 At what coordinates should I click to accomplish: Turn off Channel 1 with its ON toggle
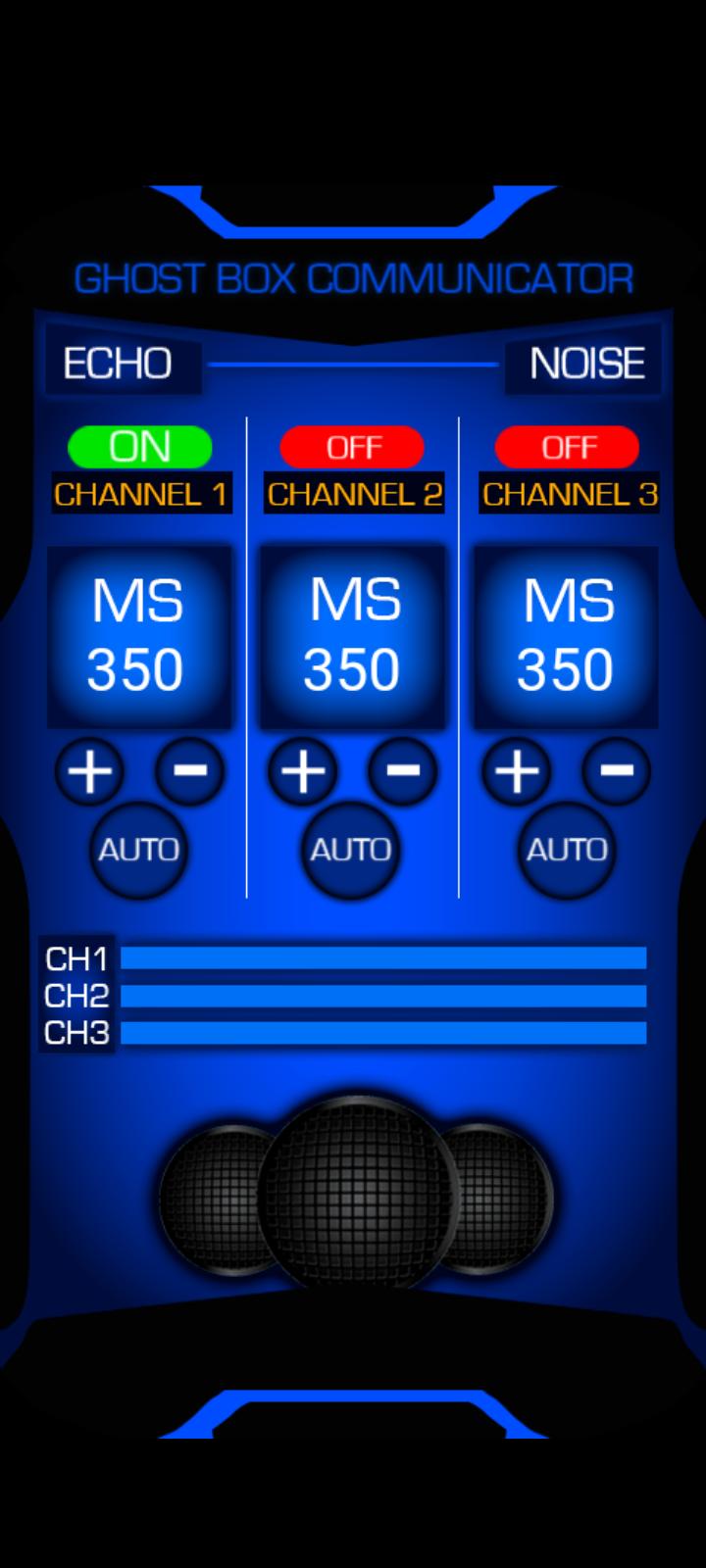point(140,447)
